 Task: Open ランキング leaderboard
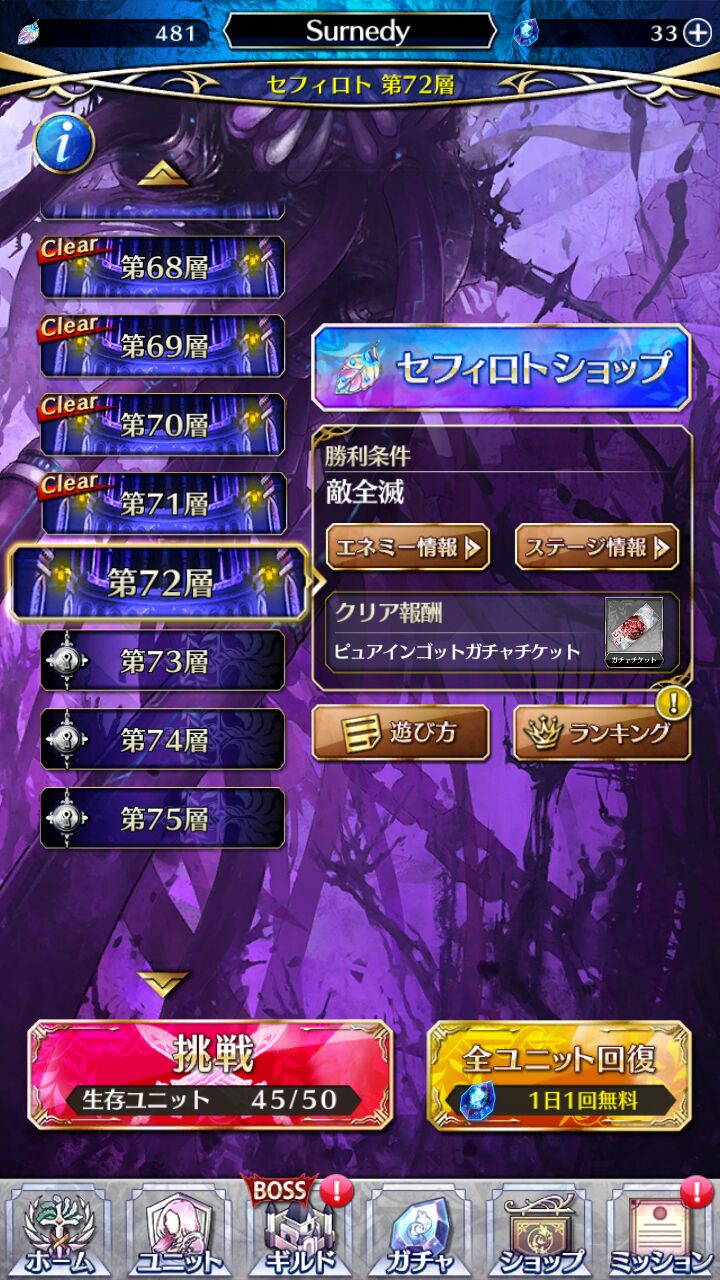601,733
